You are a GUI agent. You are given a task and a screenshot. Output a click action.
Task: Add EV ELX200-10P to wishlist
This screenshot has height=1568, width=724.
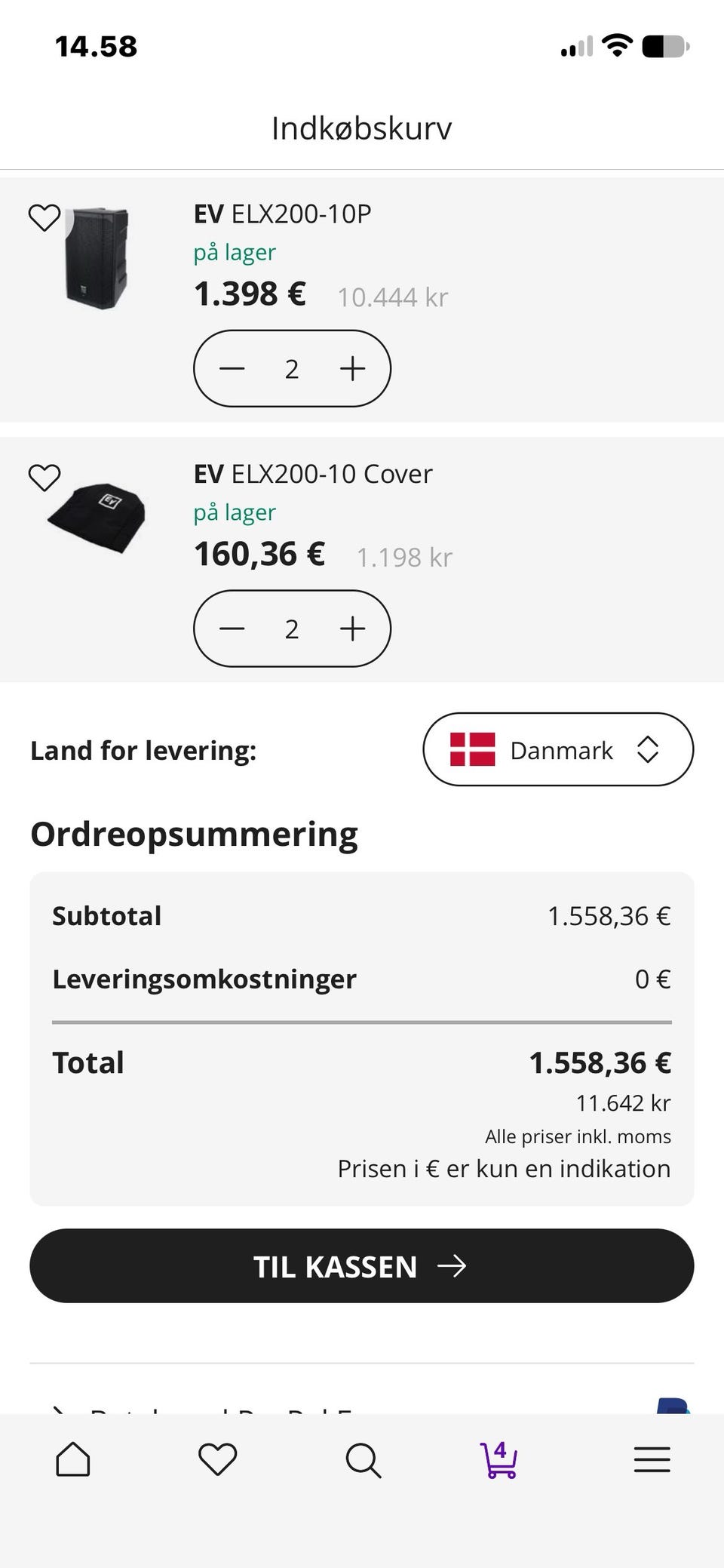pos(44,218)
